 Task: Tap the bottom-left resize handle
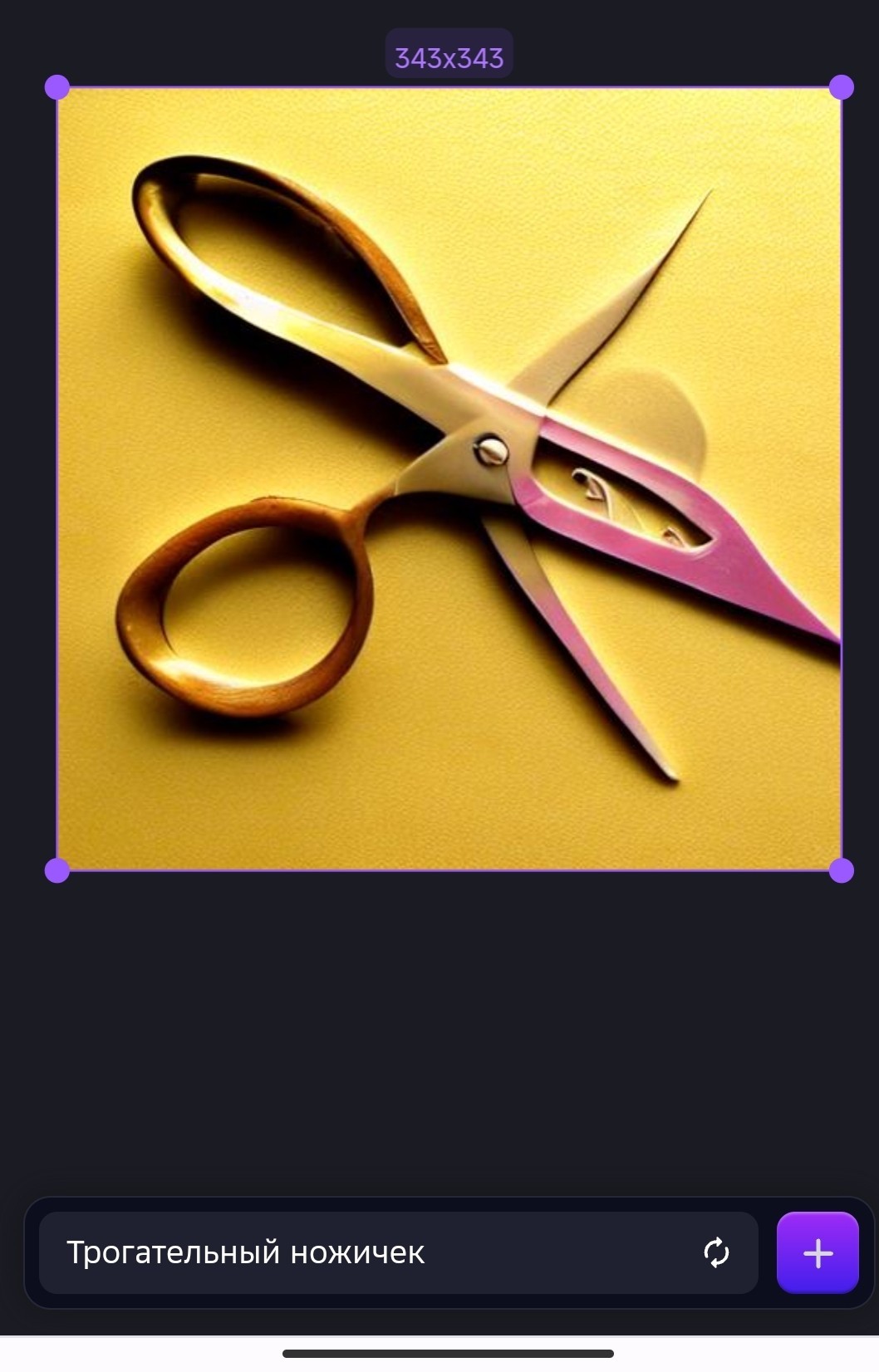click(56, 870)
